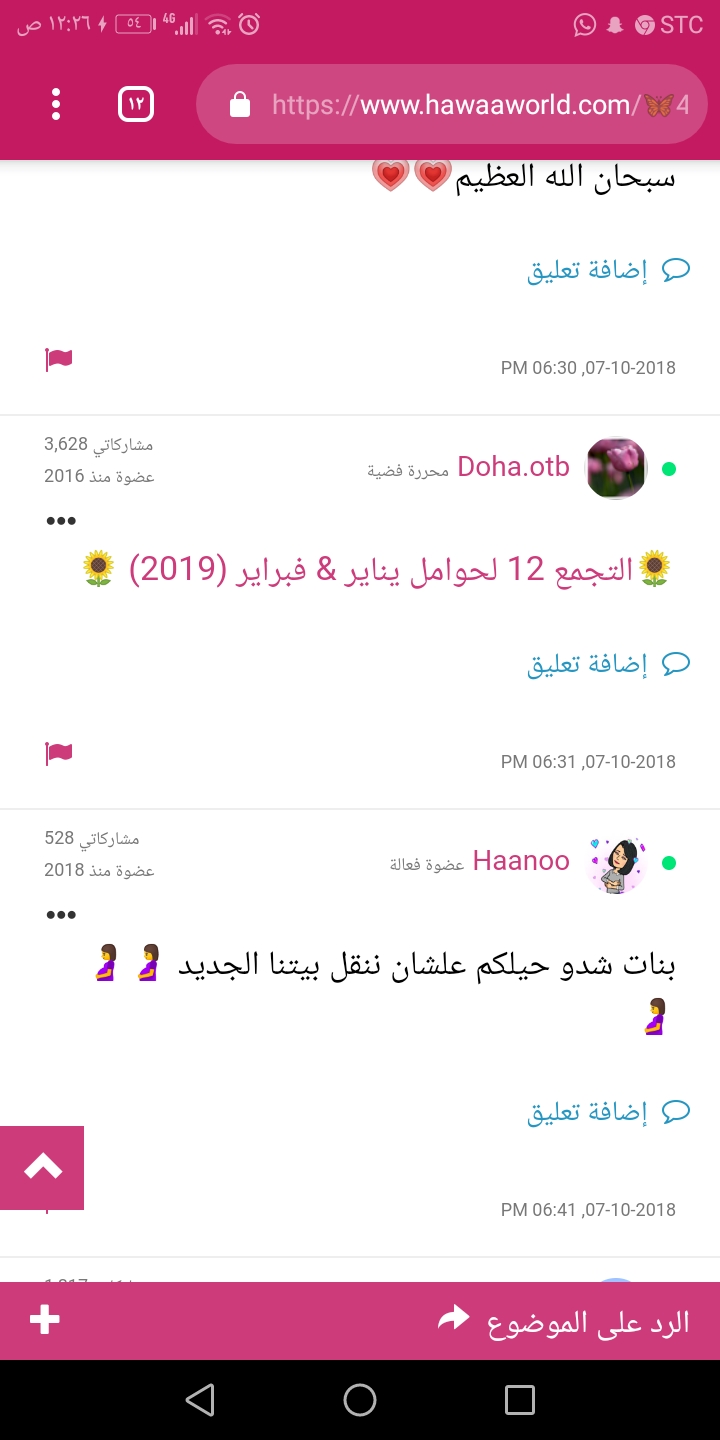The height and width of the screenshot is (1440, 720).
Task: Add comment under the 06:30 PM post
Action: pyautogui.click(x=608, y=269)
